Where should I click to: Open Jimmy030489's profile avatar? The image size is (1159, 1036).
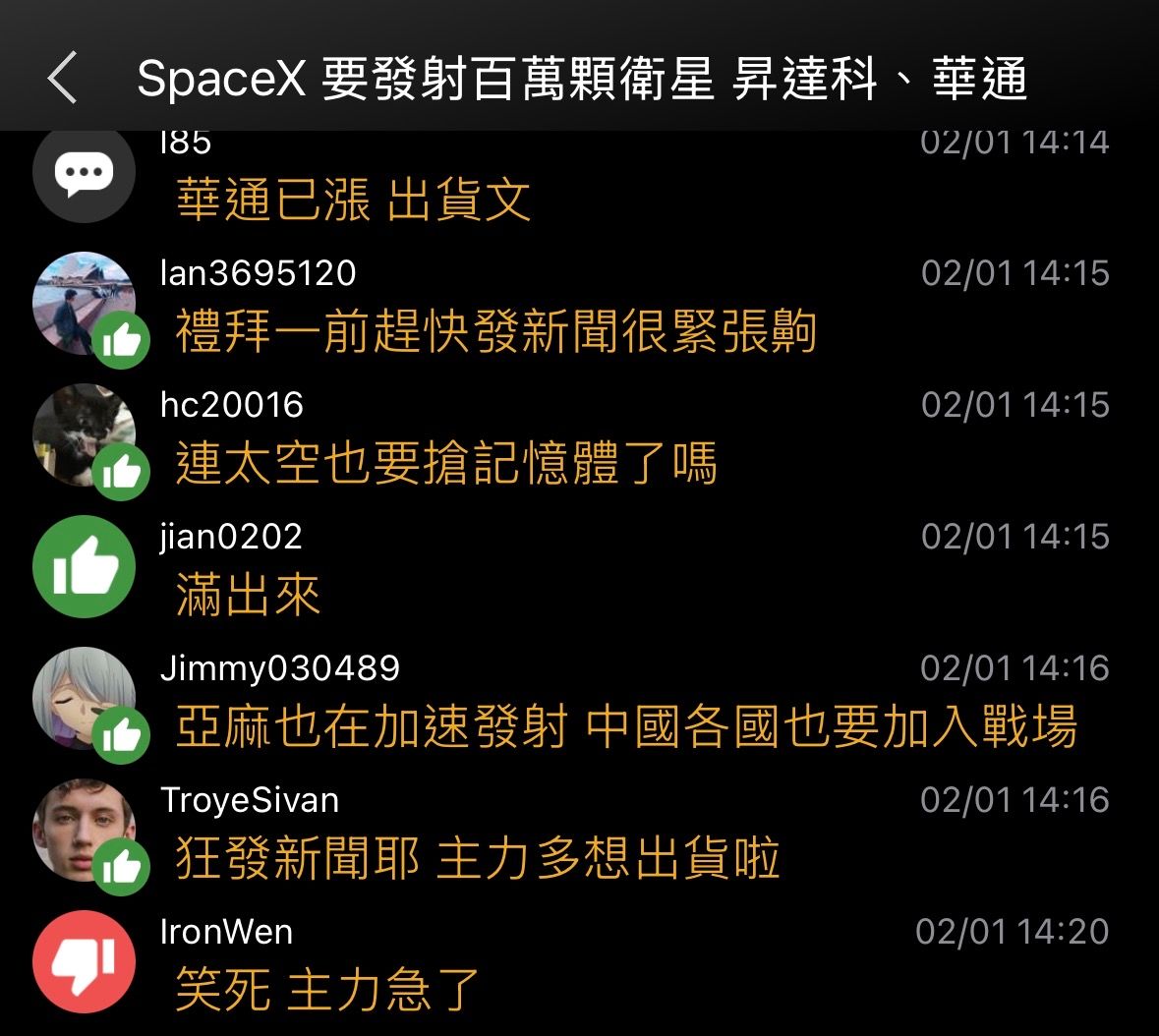coord(84,699)
